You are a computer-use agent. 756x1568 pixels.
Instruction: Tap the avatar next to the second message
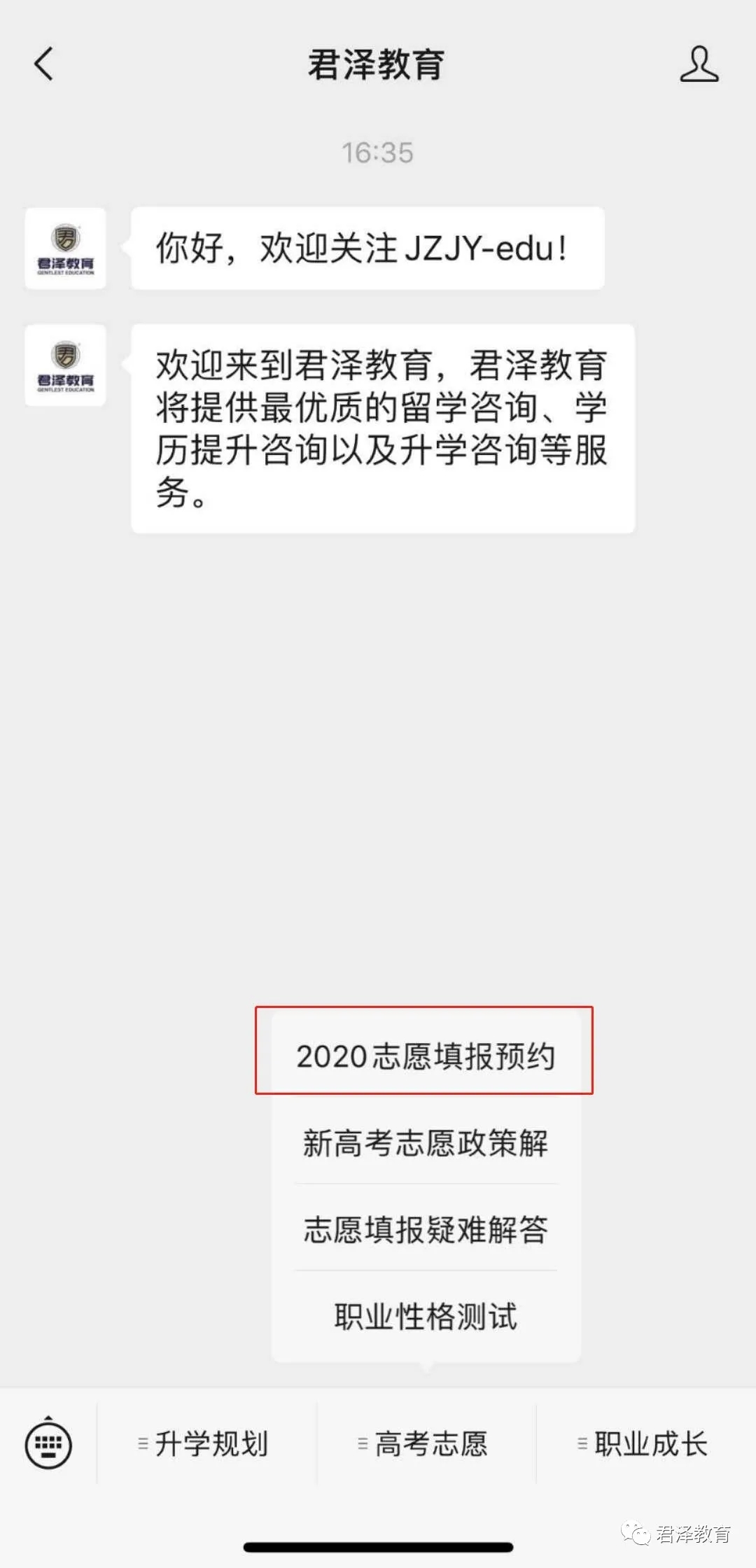[65, 367]
